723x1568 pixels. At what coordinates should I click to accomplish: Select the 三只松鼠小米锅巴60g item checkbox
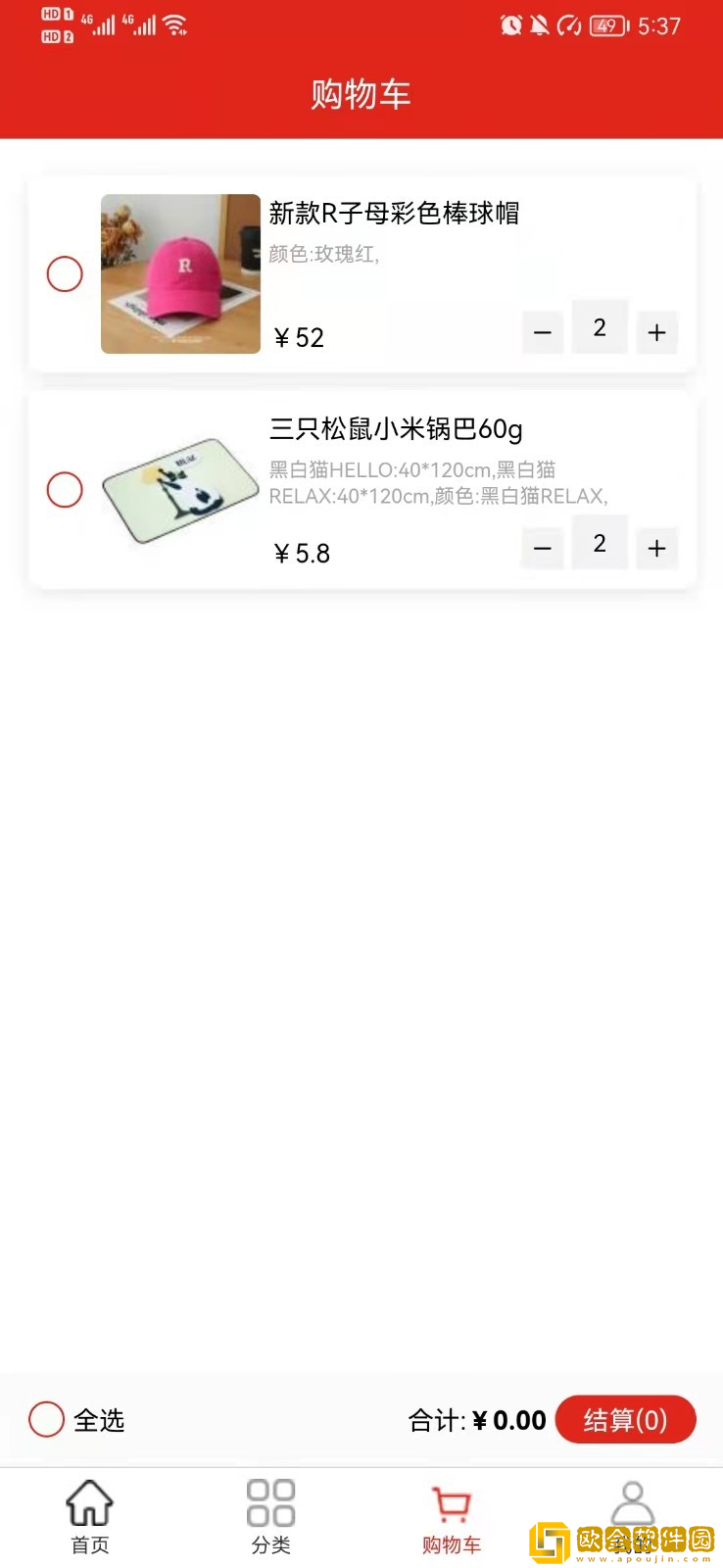[65, 489]
